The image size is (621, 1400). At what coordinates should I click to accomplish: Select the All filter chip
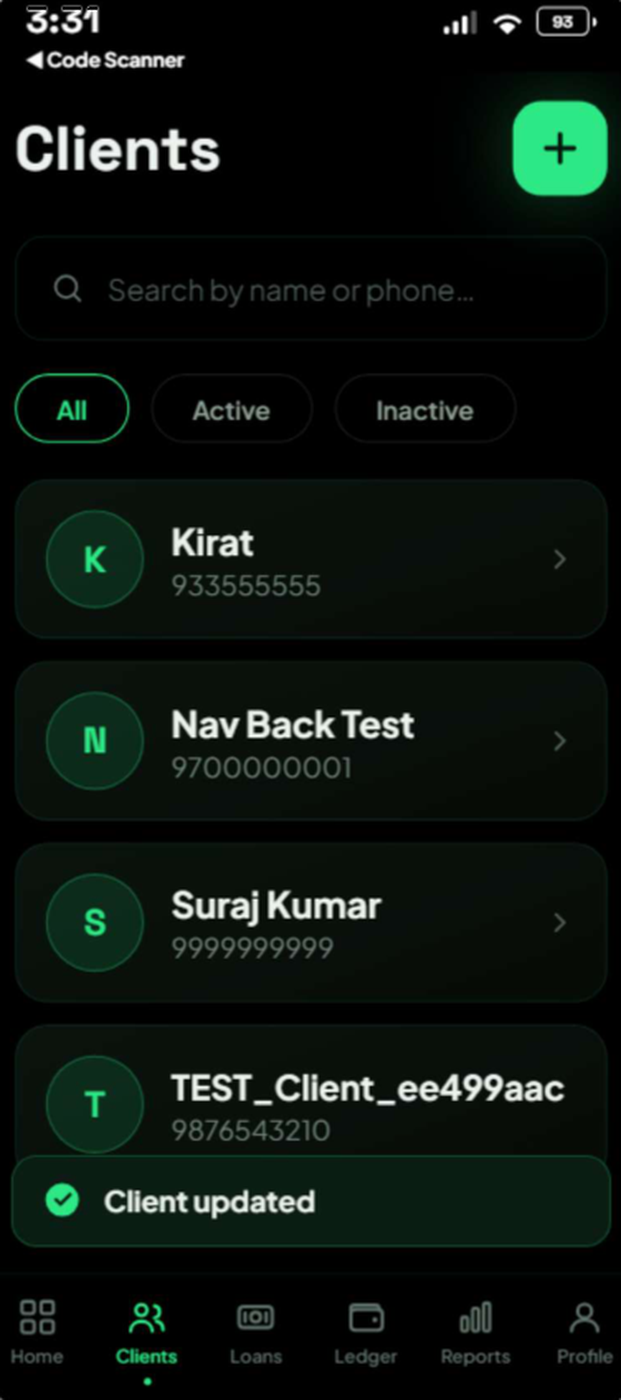72,409
